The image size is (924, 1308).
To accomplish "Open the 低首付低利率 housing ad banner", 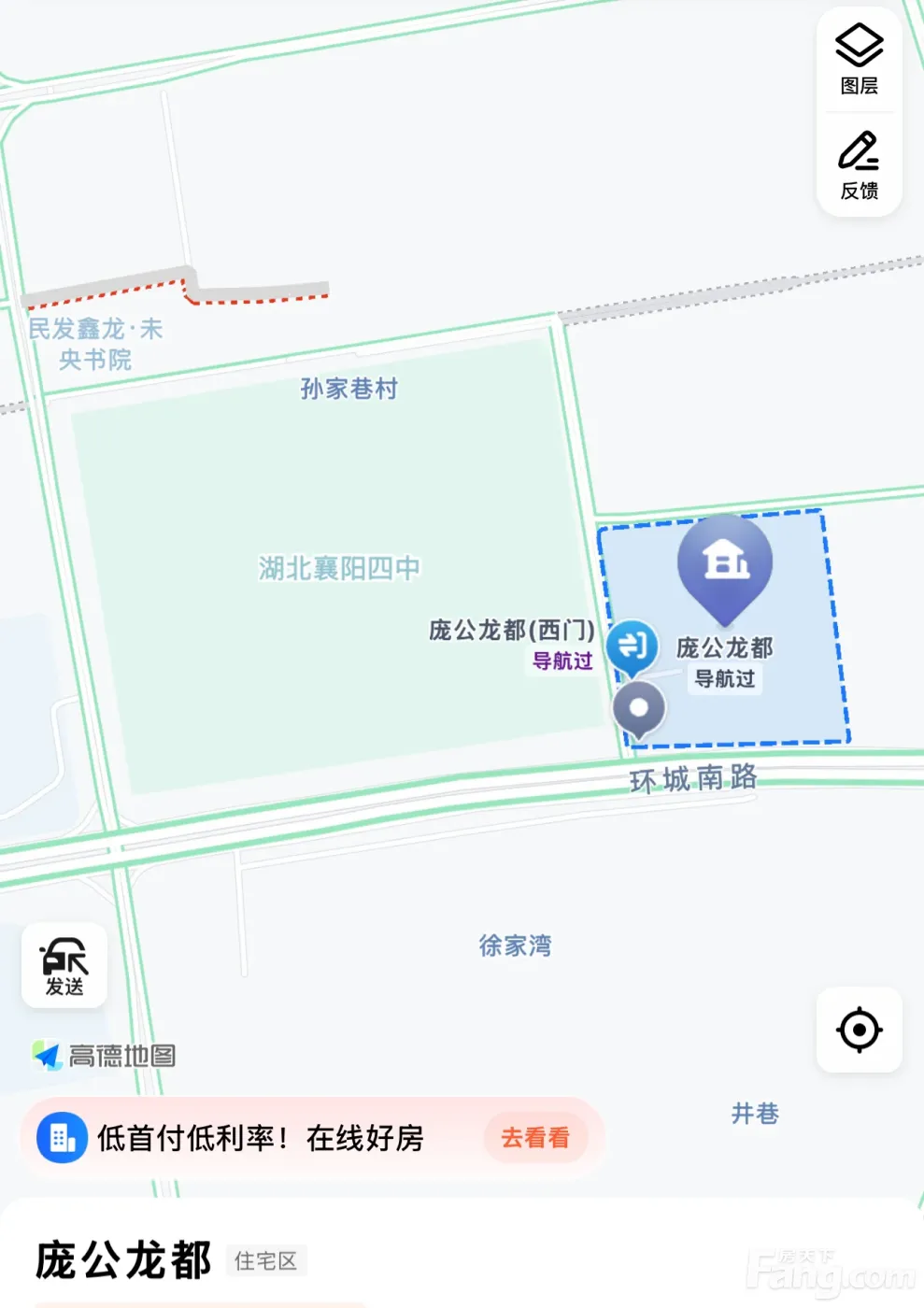I will tap(262, 1138).
